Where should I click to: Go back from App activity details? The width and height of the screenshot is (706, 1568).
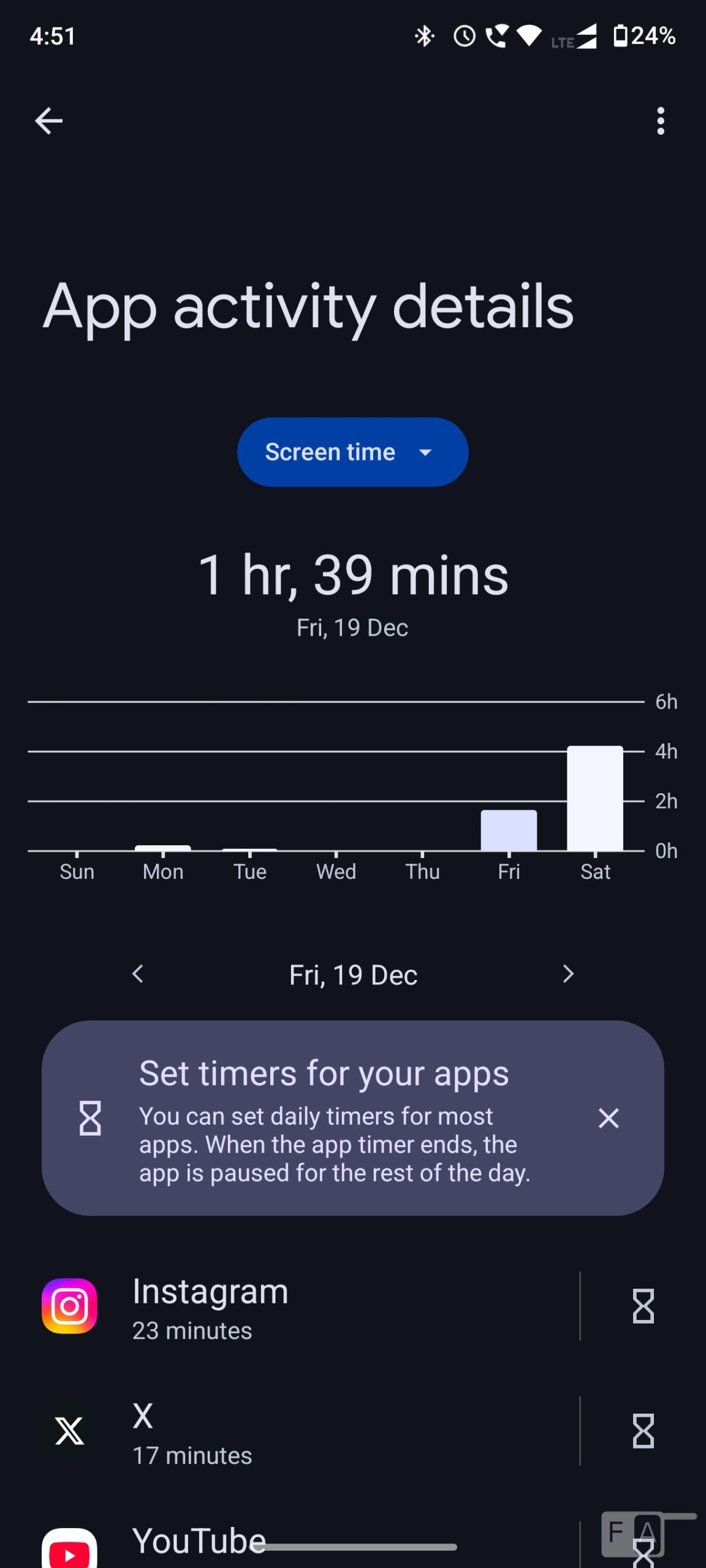[x=49, y=121]
